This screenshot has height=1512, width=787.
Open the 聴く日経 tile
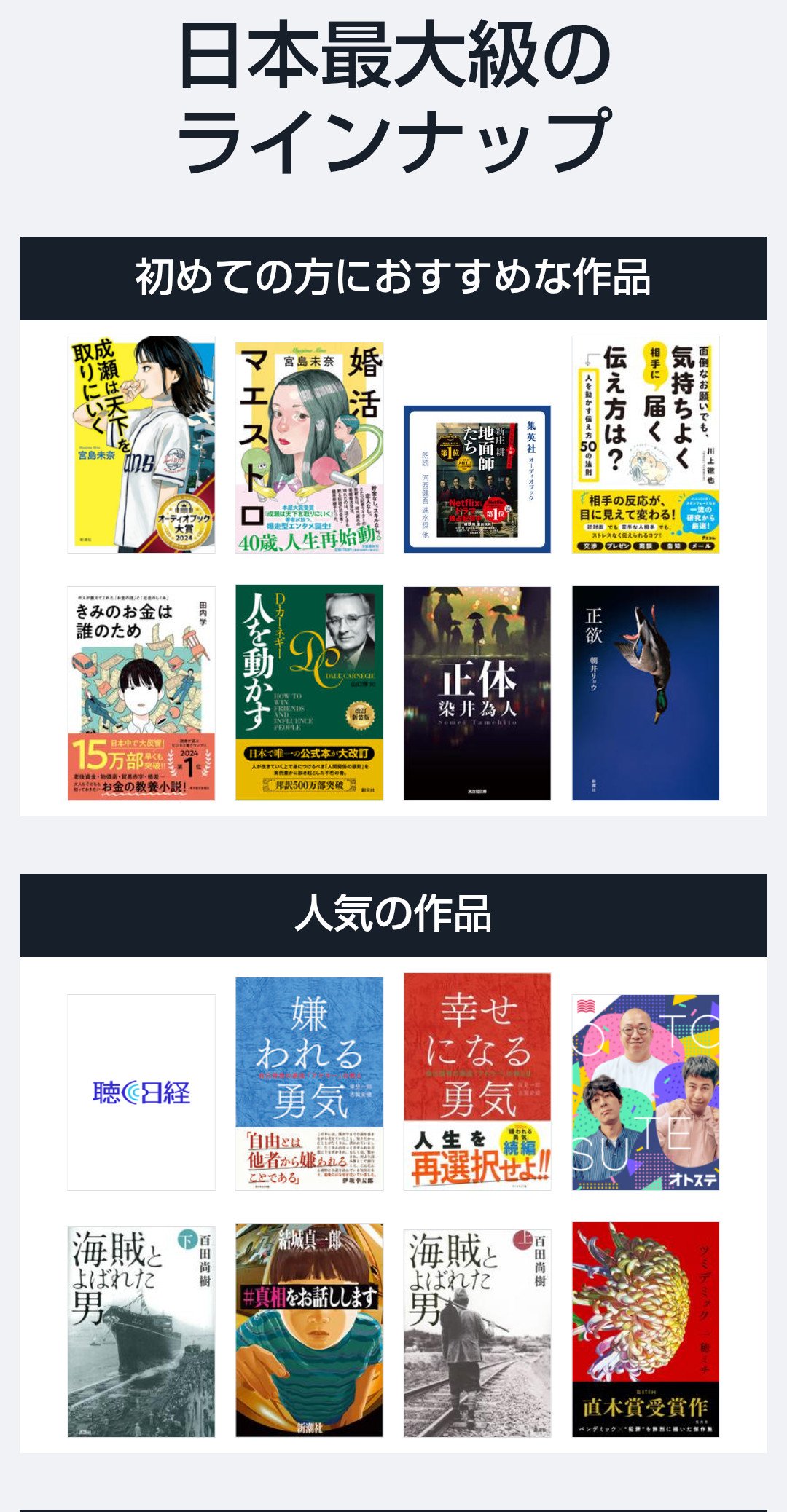(141, 1092)
